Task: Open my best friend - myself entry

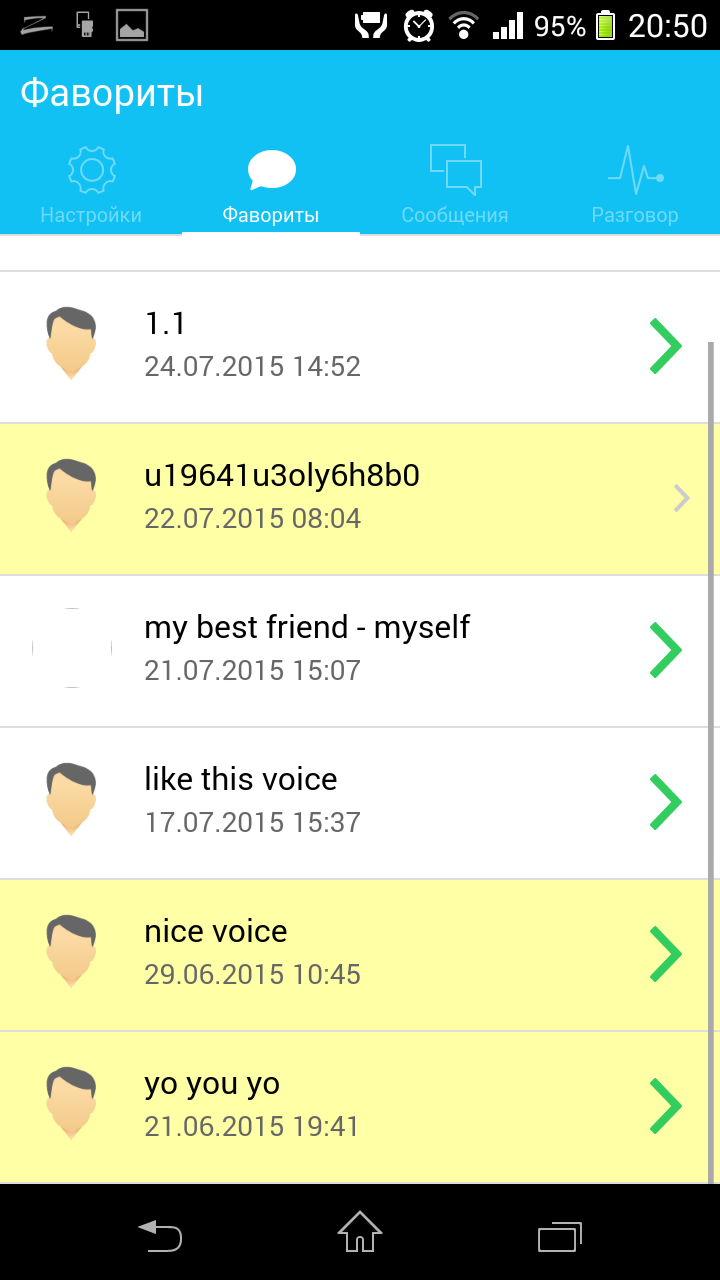Action: click(x=360, y=651)
